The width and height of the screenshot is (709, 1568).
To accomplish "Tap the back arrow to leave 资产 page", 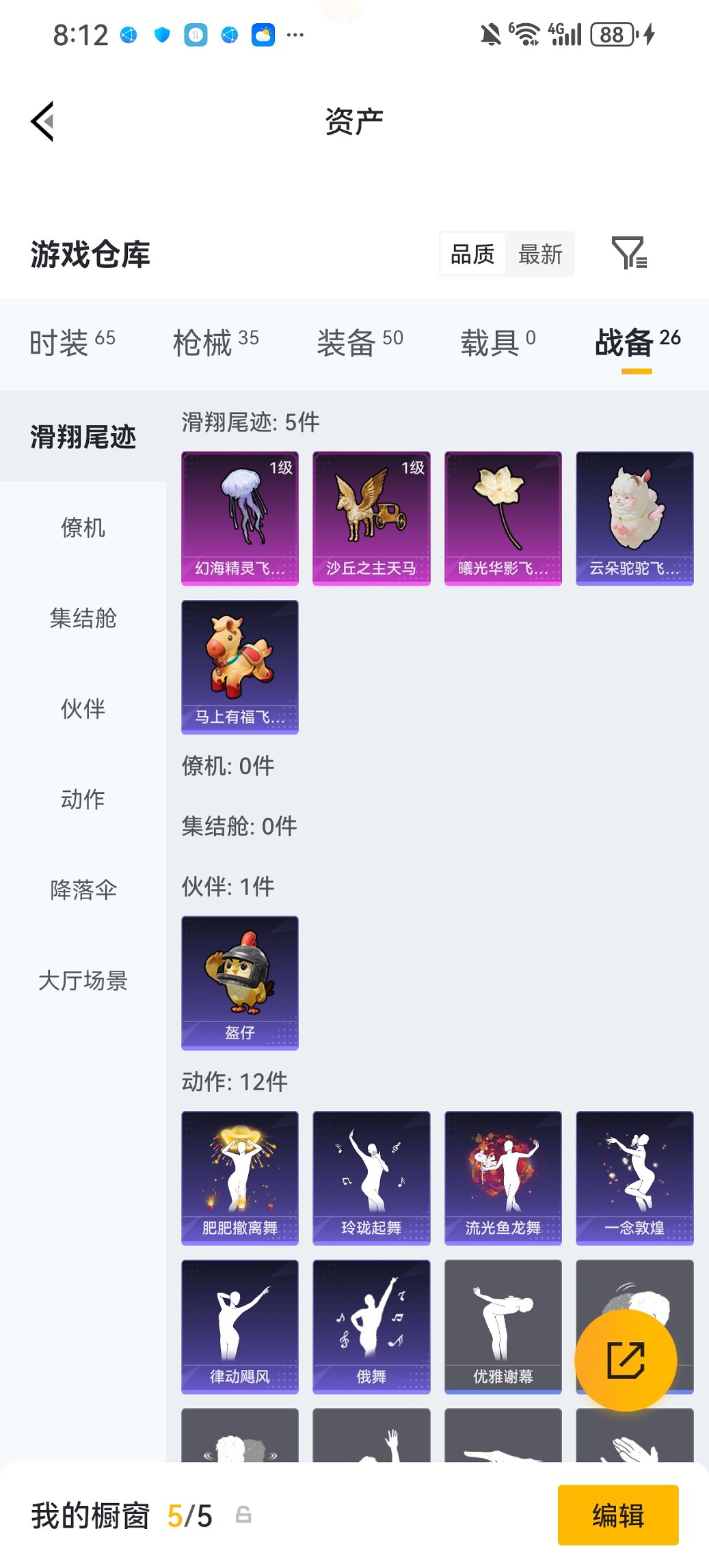I will pyautogui.click(x=43, y=120).
